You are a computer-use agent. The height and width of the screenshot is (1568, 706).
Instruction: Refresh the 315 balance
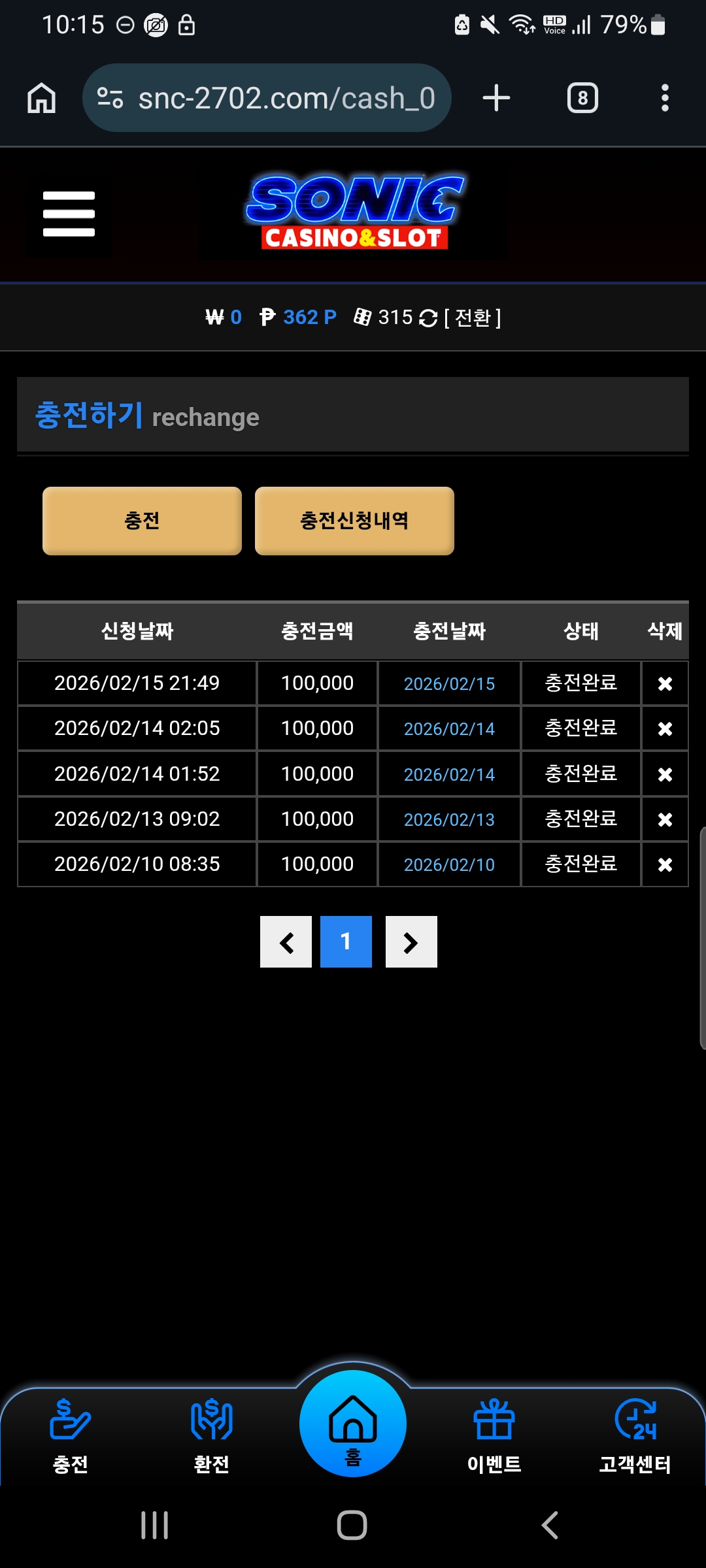(428, 318)
